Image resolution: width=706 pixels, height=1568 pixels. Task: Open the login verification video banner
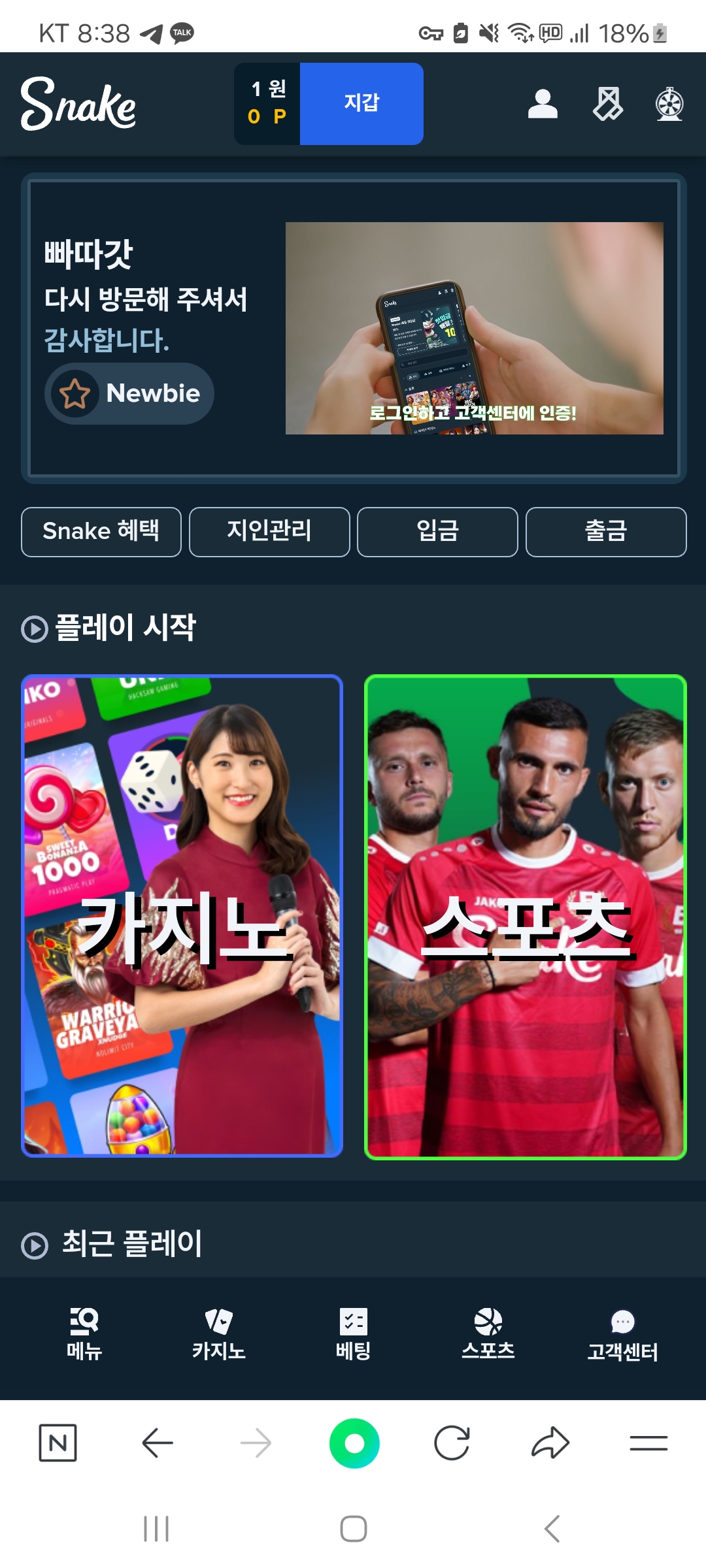pos(474,328)
